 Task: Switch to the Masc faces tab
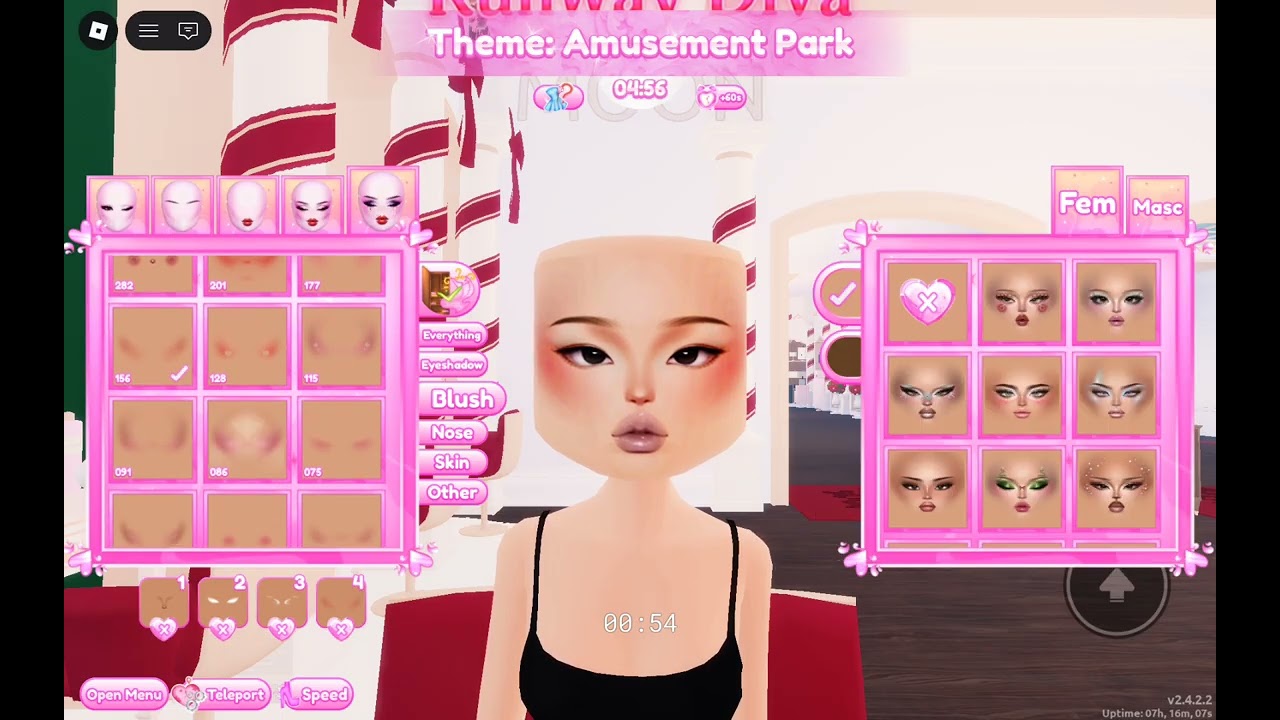coord(1157,207)
